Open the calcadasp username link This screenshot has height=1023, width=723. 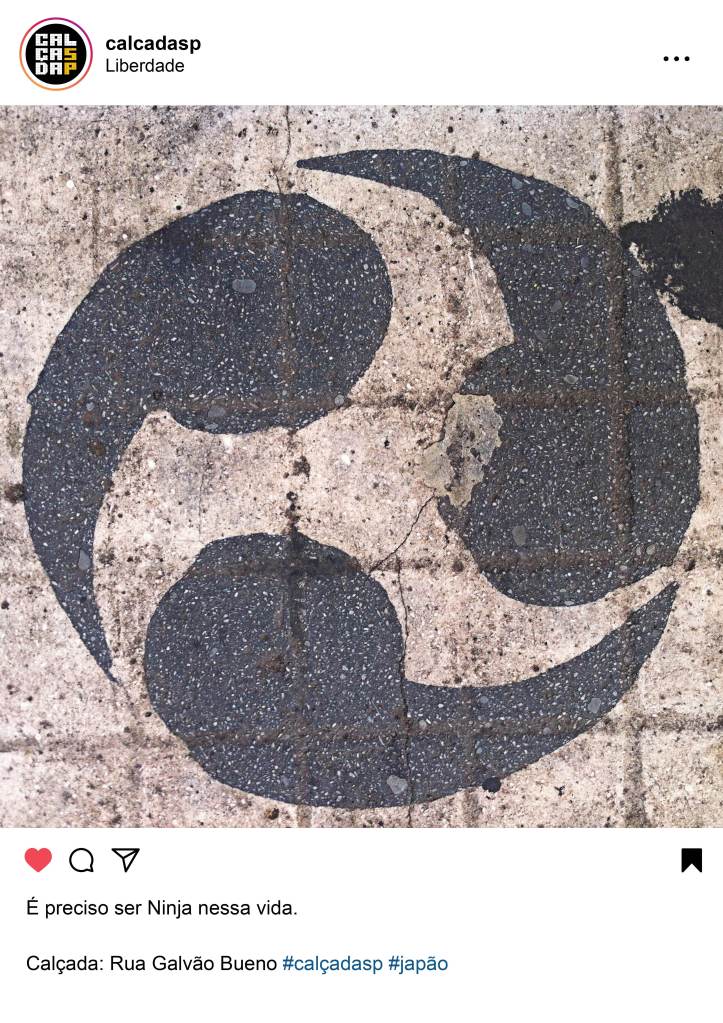[x=152, y=44]
